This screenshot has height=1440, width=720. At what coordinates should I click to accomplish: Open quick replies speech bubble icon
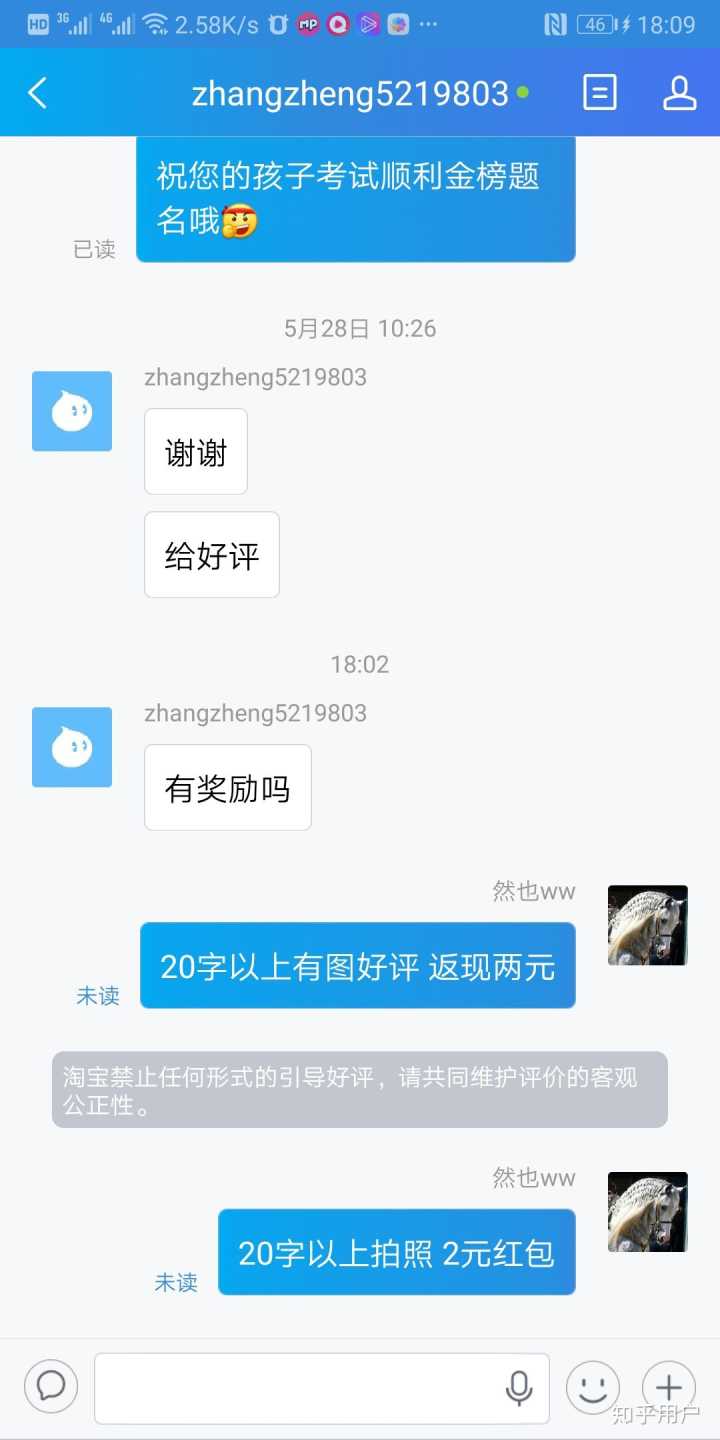[x=51, y=1386]
